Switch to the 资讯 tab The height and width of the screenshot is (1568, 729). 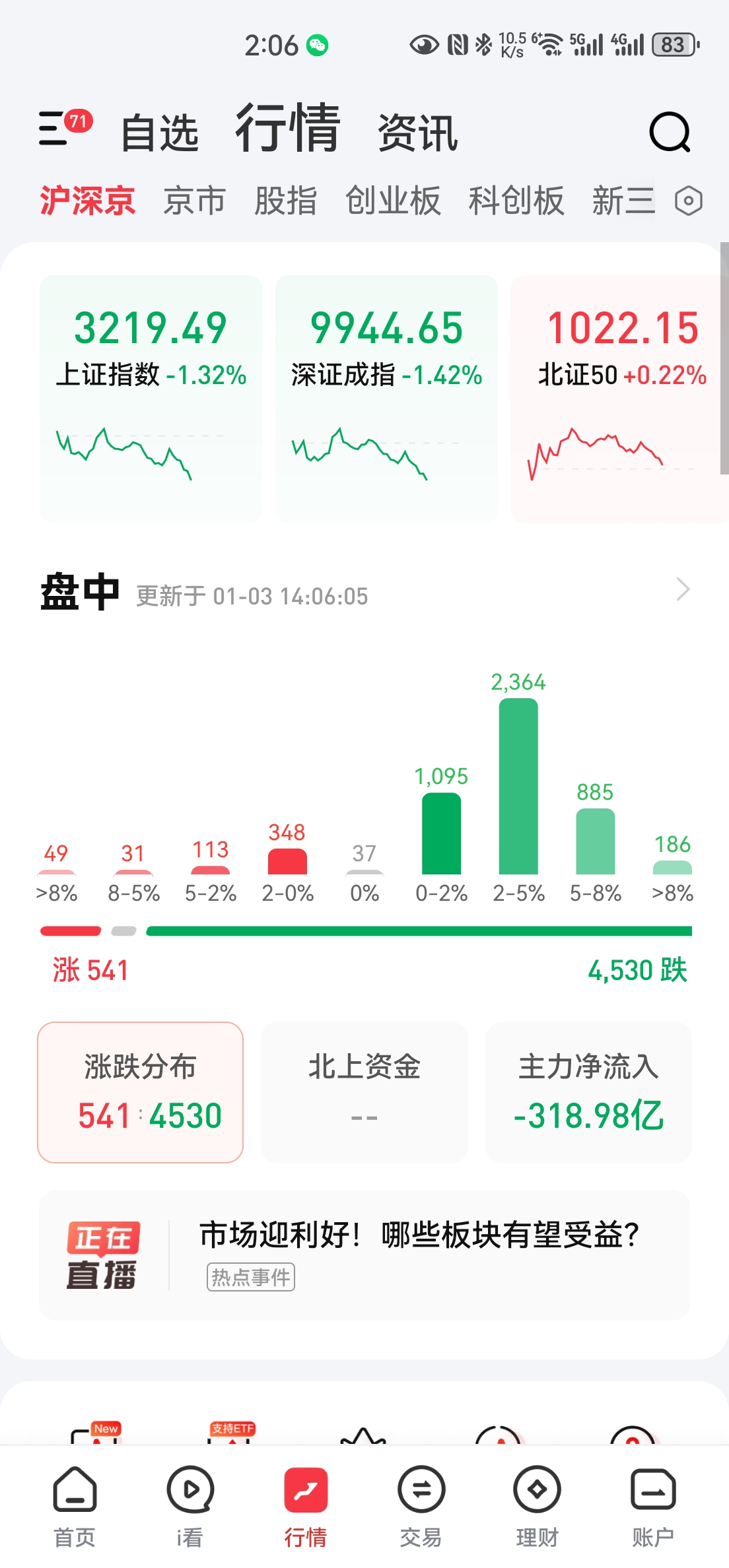pos(417,132)
